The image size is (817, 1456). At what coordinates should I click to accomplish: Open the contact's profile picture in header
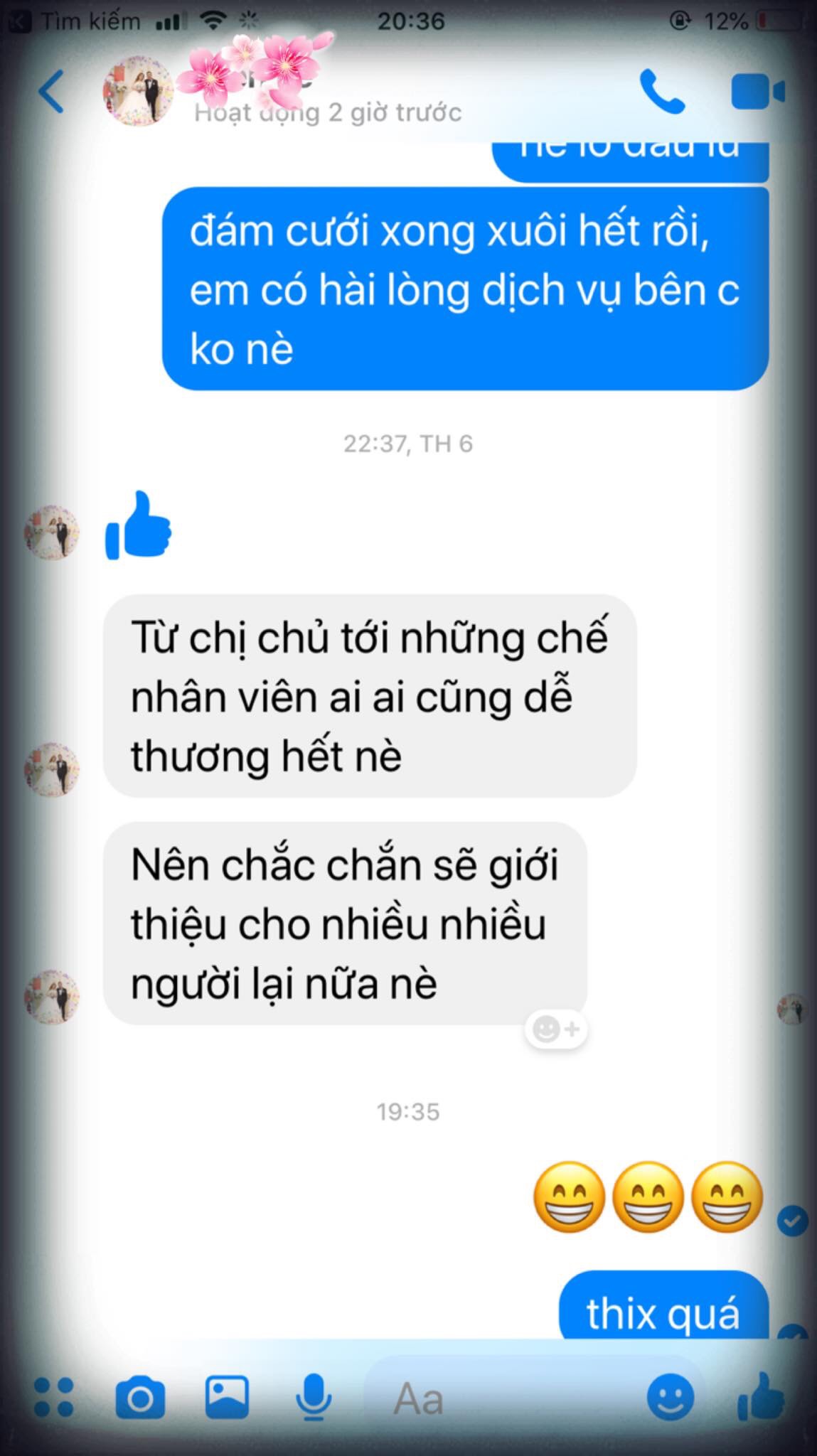pos(139,92)
